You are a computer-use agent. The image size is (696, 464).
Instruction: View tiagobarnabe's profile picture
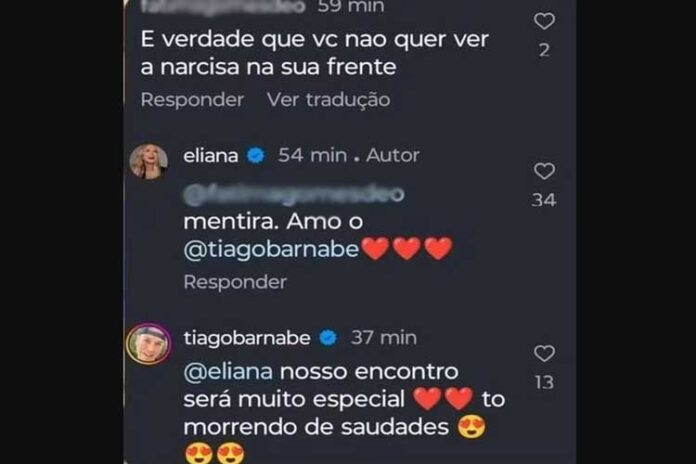(x=149, y=343)
